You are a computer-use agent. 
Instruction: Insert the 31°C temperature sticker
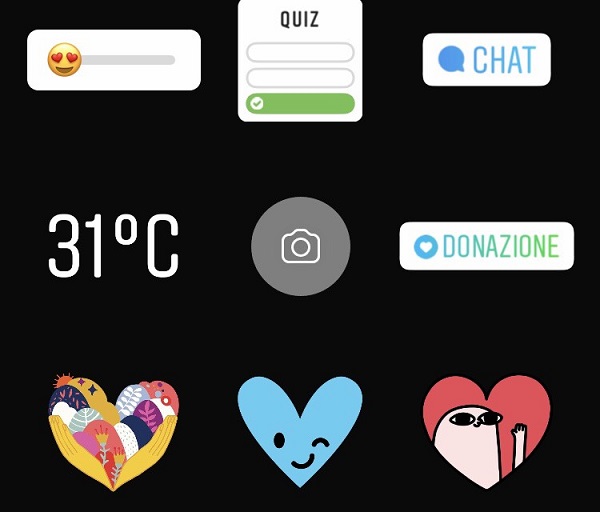(113, 246)
